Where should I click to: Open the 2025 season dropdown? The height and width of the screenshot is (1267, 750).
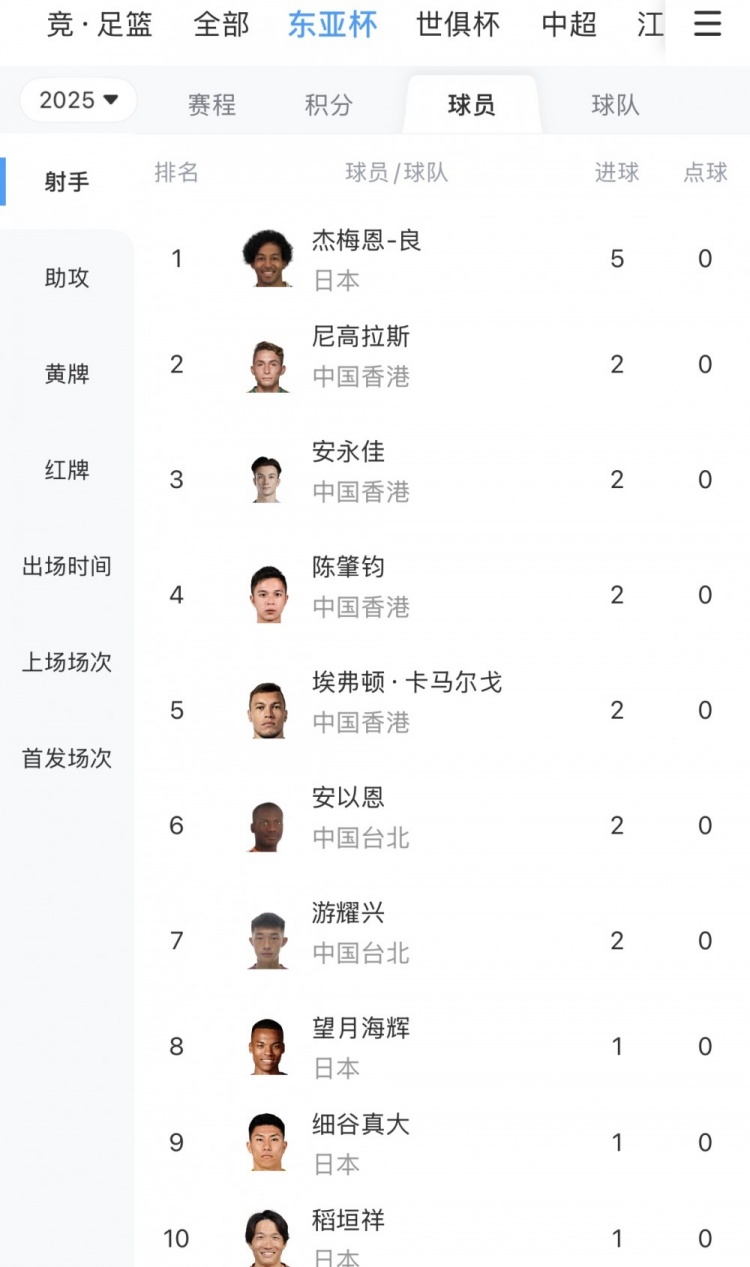click(78, 100)
